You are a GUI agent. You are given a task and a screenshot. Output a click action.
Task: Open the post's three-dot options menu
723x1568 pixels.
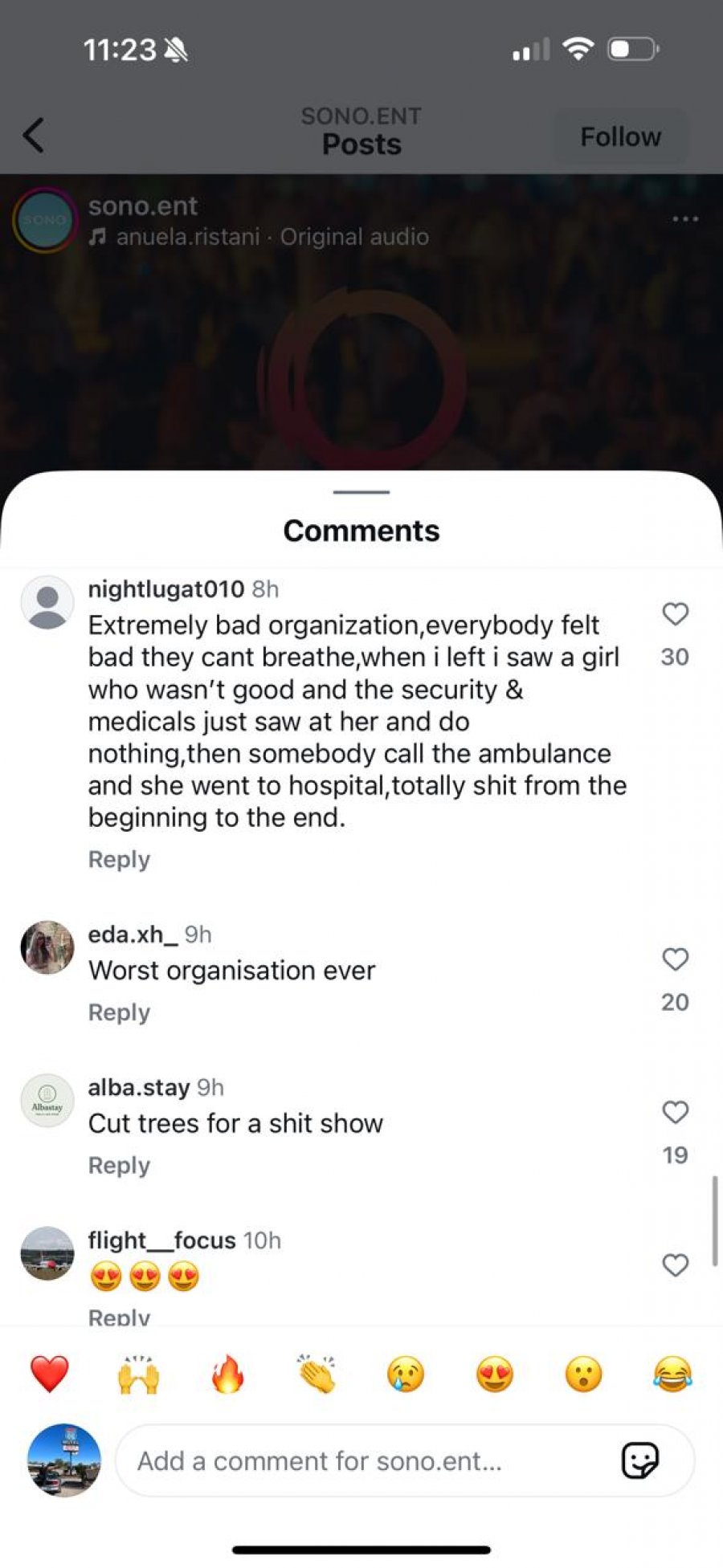pyautogui.click(x=684, y=219)
